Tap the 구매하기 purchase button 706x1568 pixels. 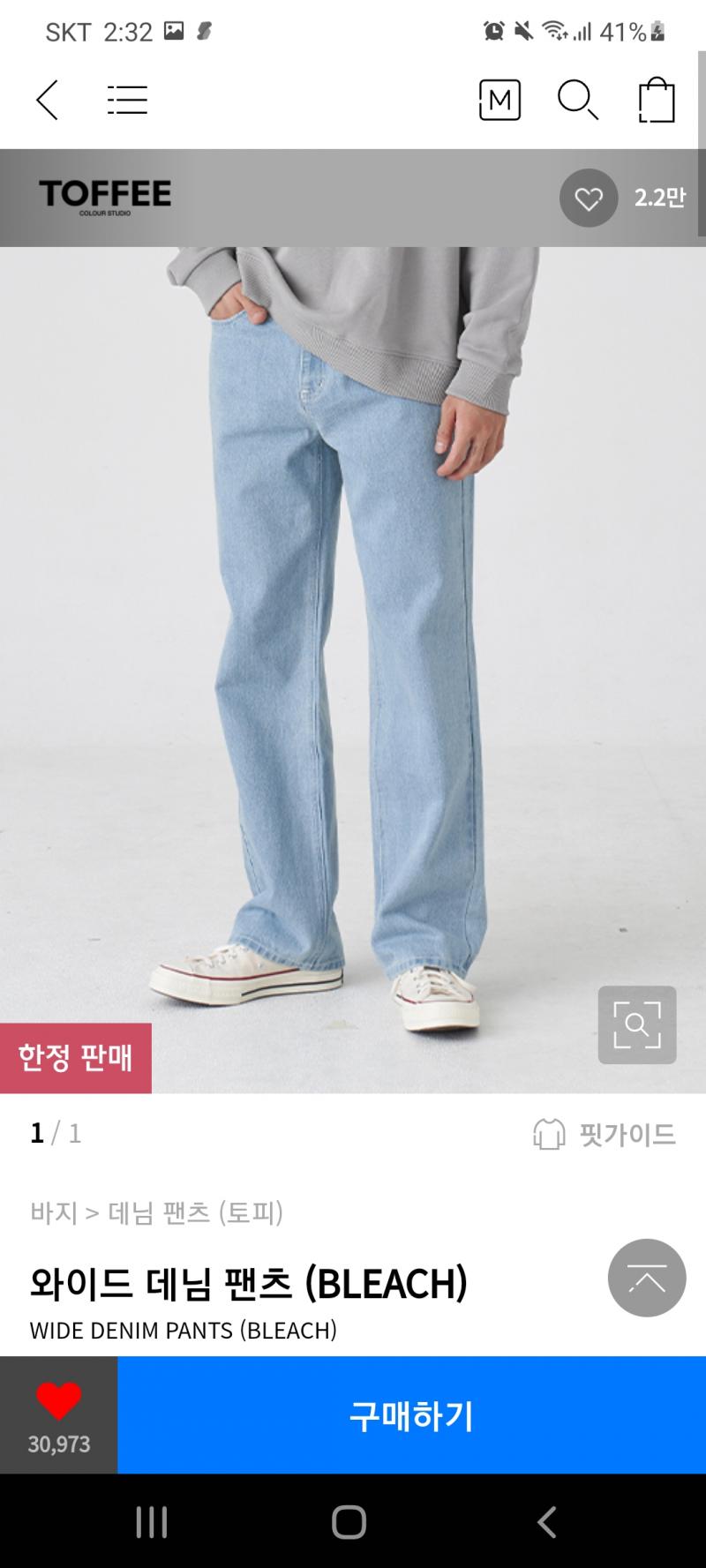pyautogui.click(x=412, y=1415)
